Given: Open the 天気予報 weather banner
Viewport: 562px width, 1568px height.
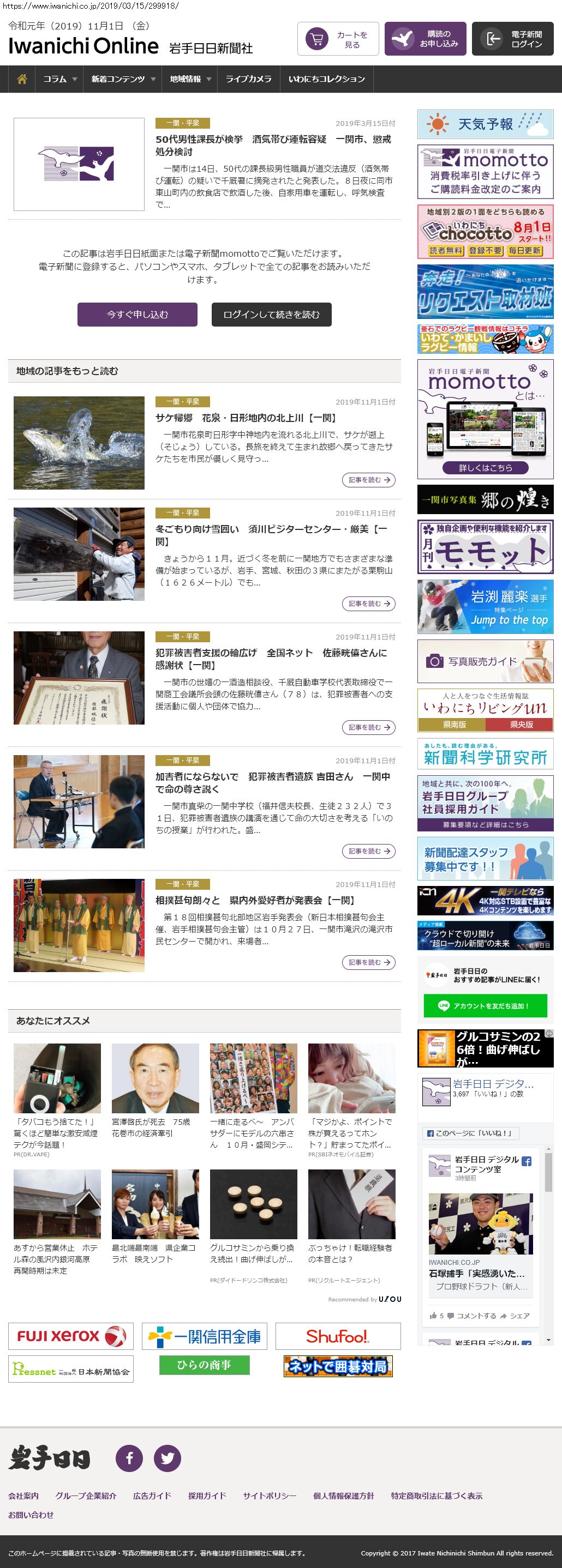Looking at the screenshot, I should point(485,124).
